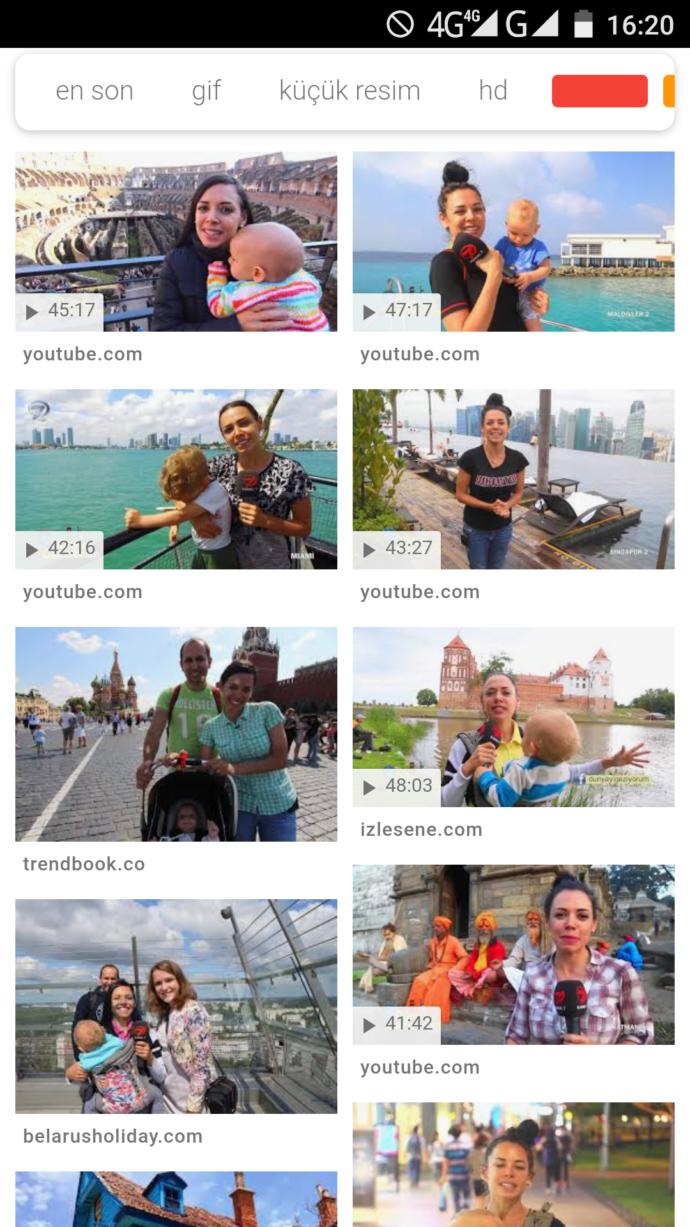Screen dimensions: 690x1227
Task: Choose the hd filter chip
Action: click(x=493, y=91)
